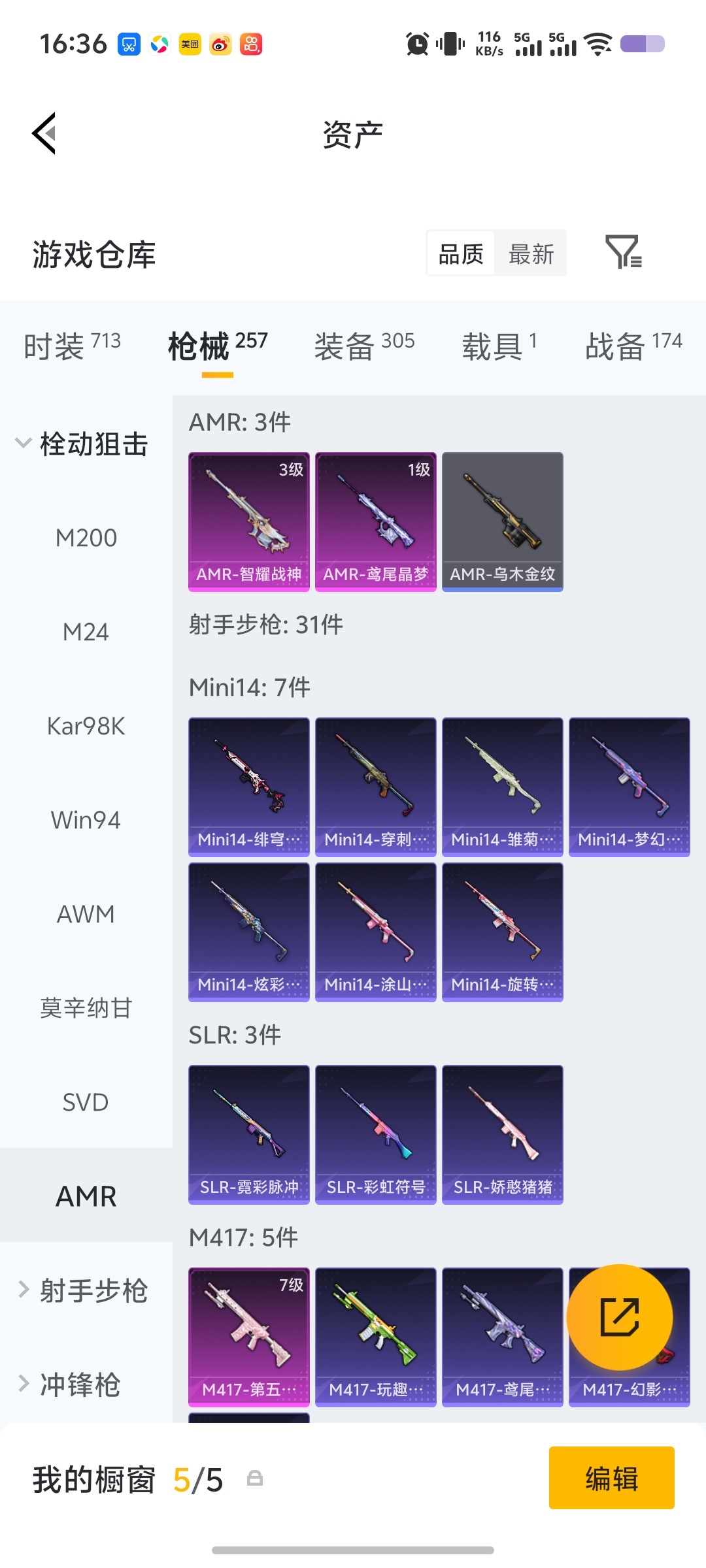This screenshot has height=1568, width=706.
Task: Collapse the 栓动狙击 category
Action: (x=82, y=444)
